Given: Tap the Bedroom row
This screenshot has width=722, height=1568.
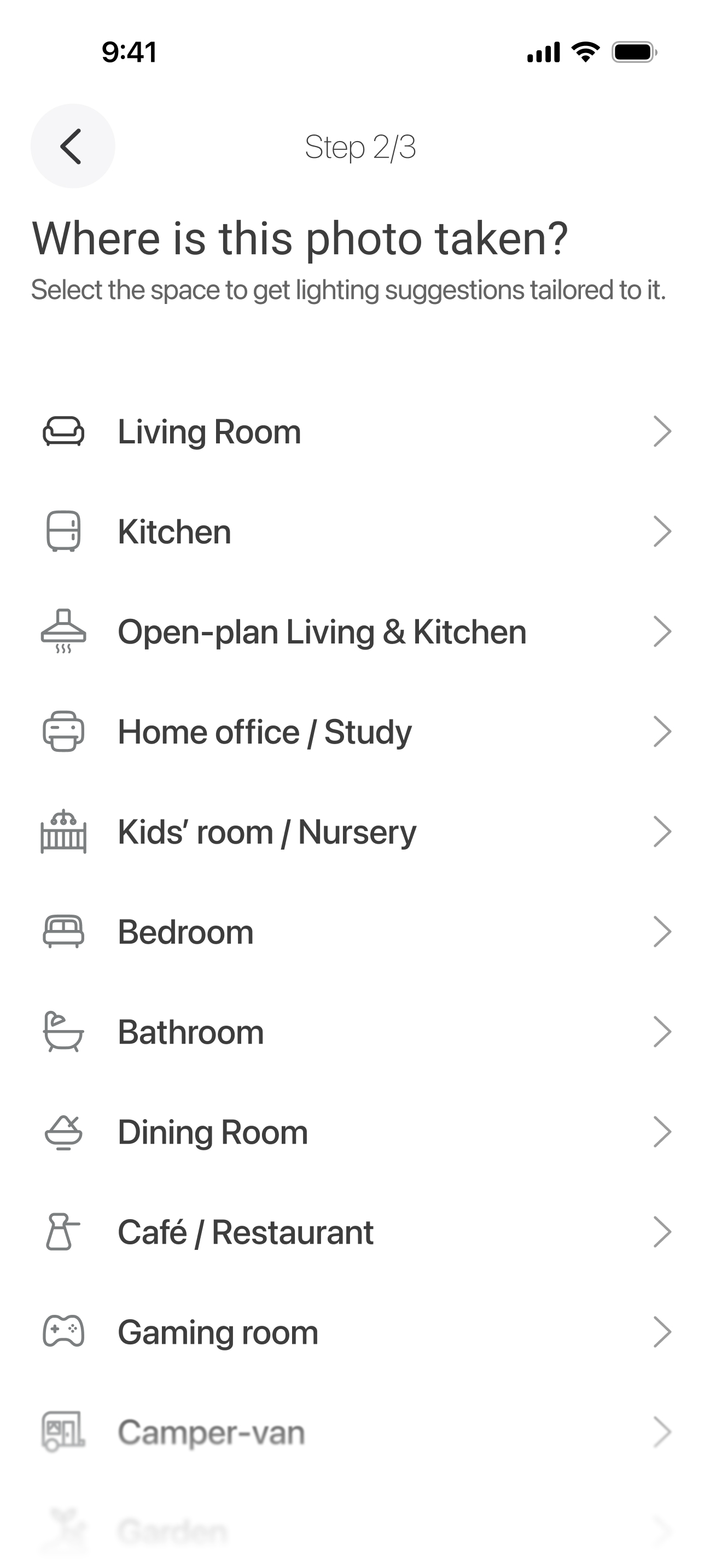Looking at the screenshot, I should click(361, 932).
